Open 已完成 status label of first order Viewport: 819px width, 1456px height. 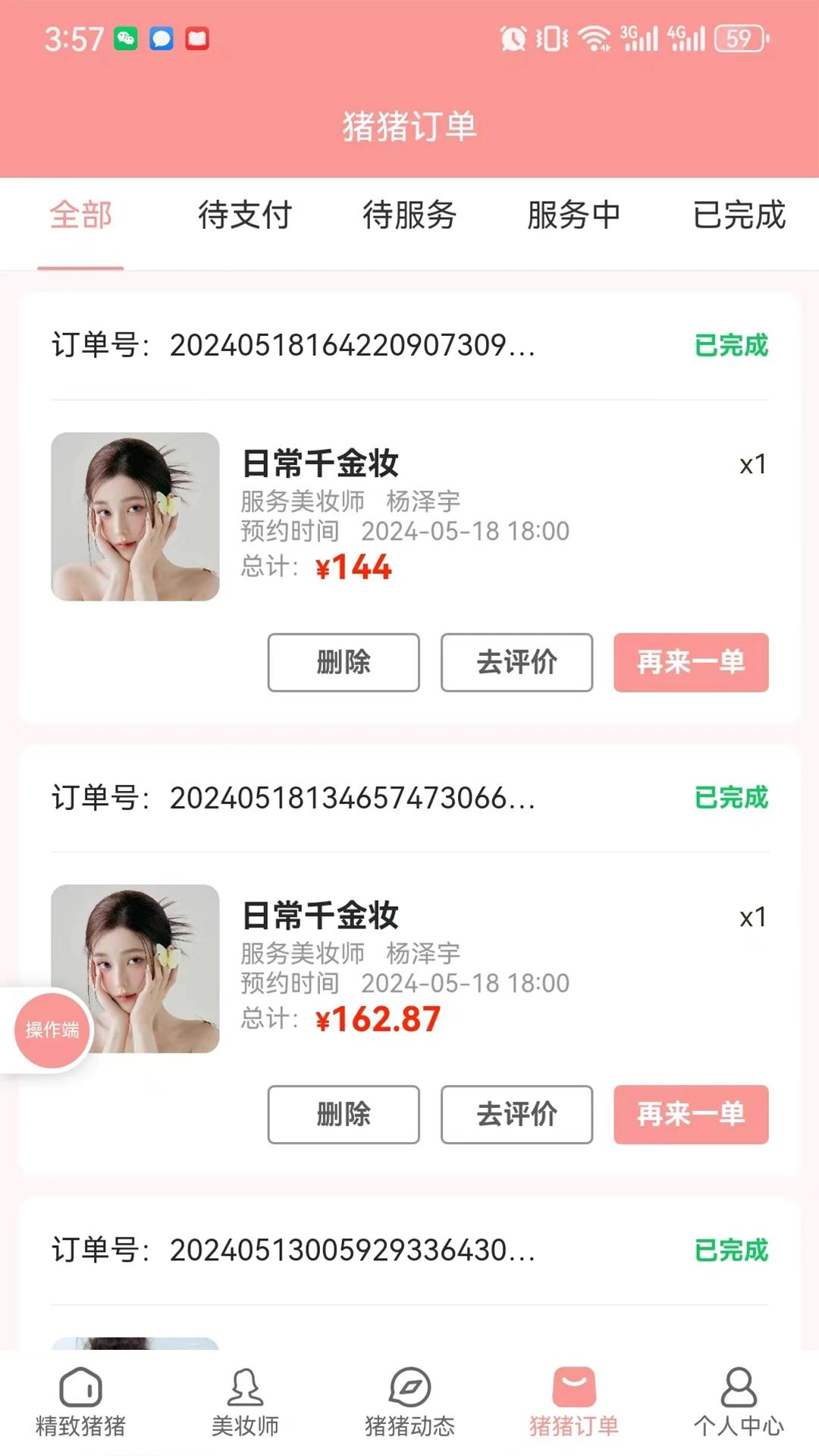pyautogui.click(x=730, y=346)
